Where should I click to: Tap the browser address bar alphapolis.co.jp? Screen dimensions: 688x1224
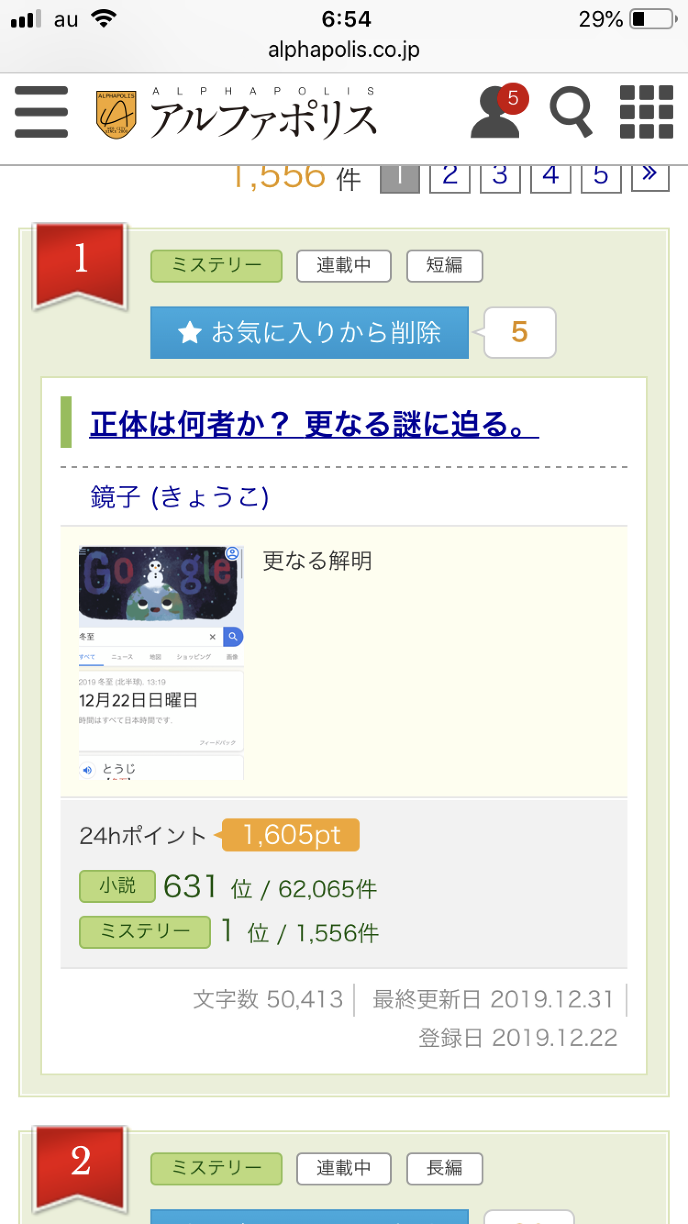[343, 50]
